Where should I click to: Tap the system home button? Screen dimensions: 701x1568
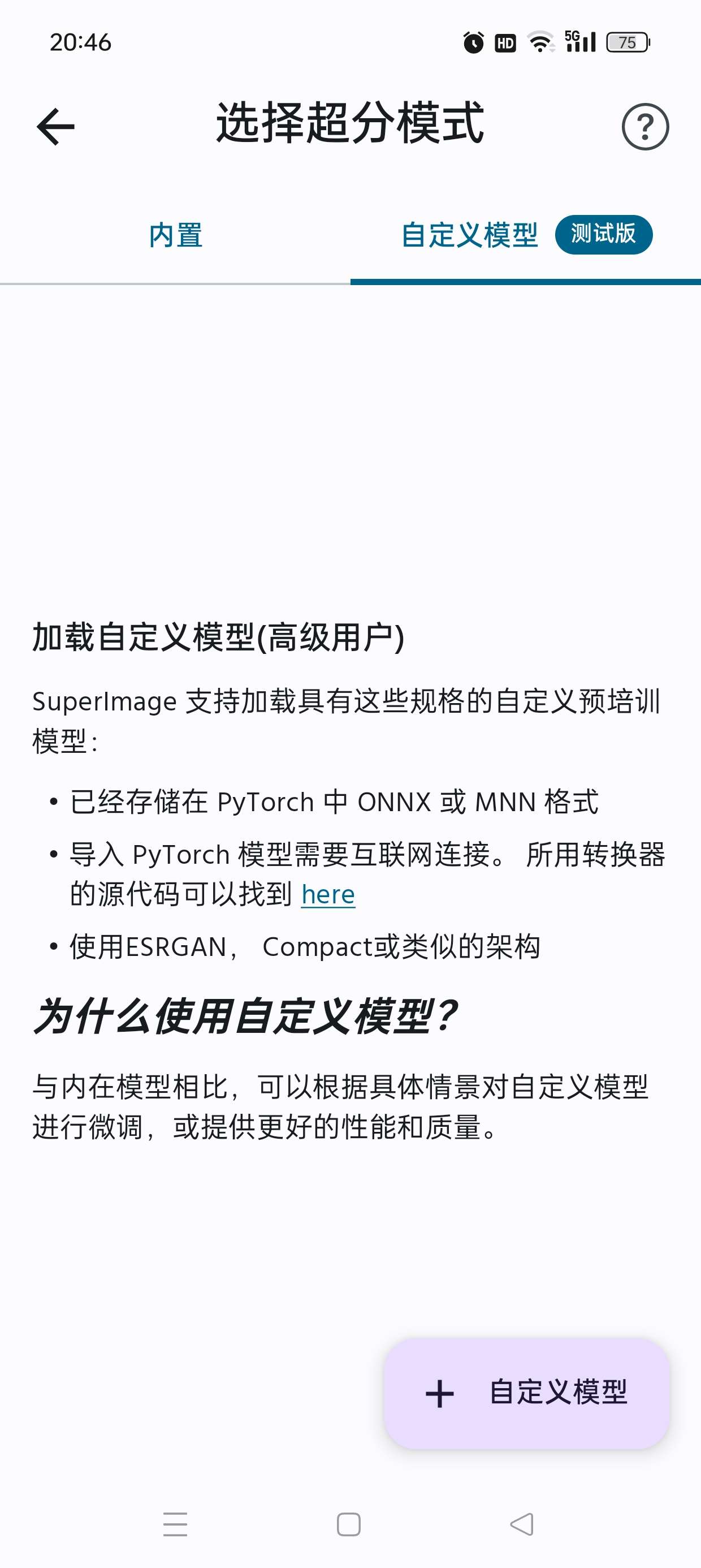point(349,1524)
